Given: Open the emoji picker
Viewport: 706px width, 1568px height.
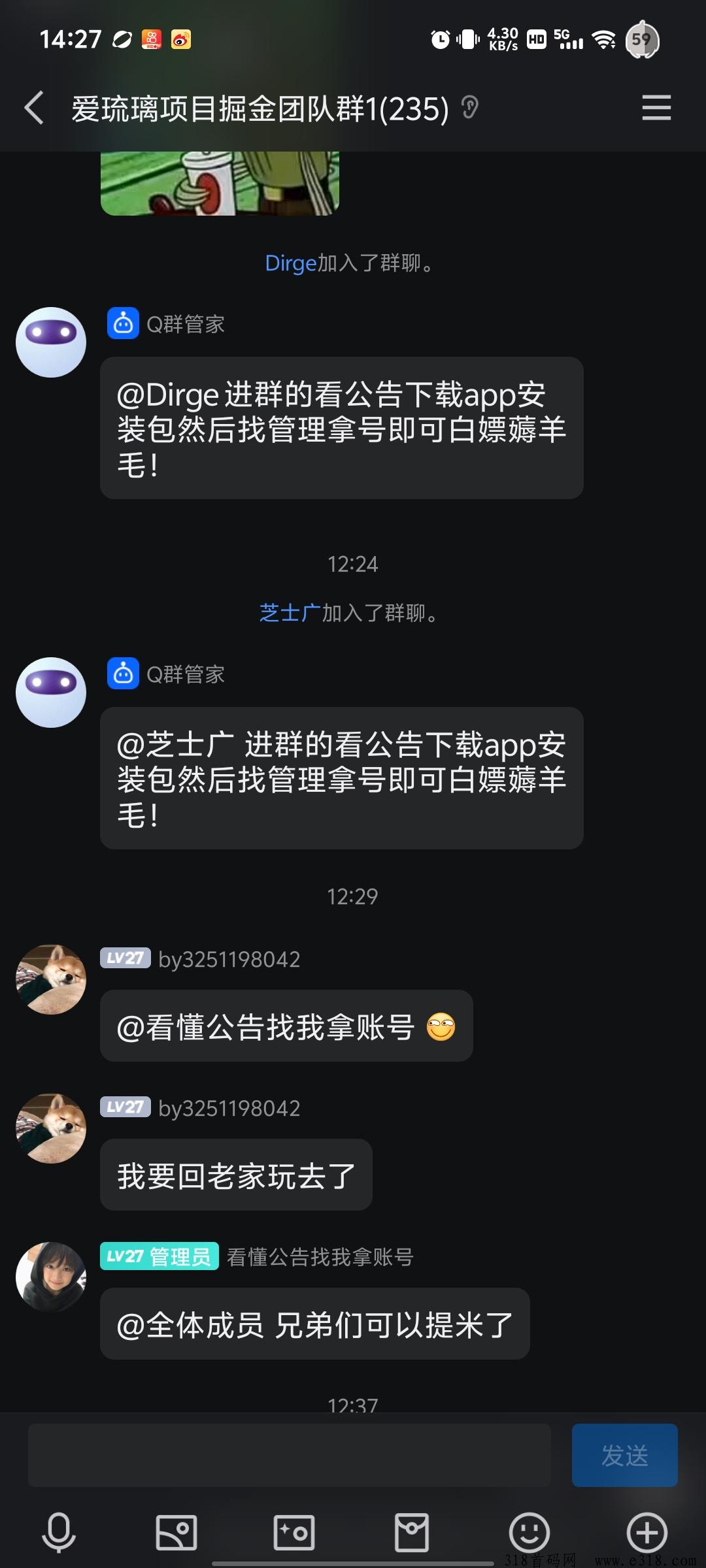Looking at the screenshot, I should [x=529, y=1532].
